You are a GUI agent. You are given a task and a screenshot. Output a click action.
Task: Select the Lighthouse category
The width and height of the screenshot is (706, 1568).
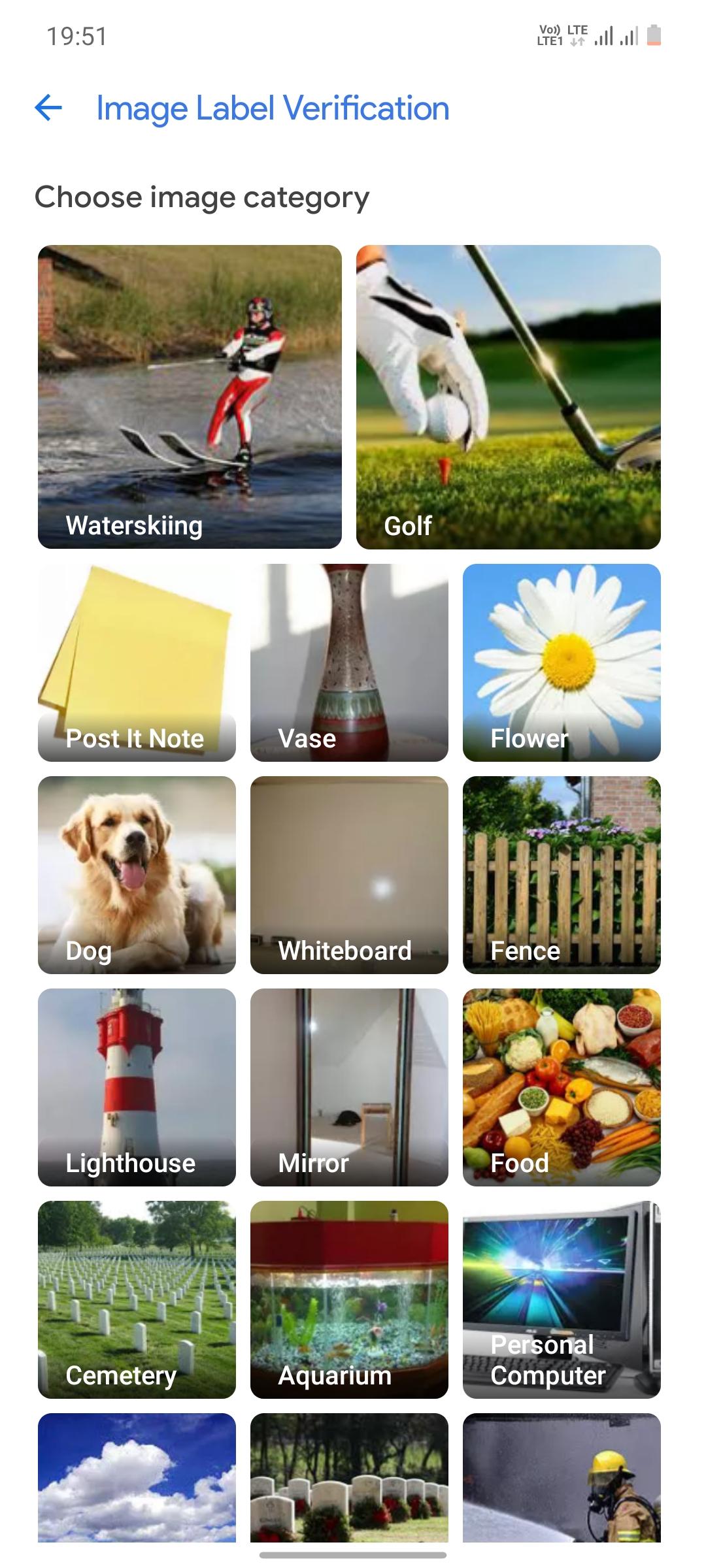[136, 1087]
